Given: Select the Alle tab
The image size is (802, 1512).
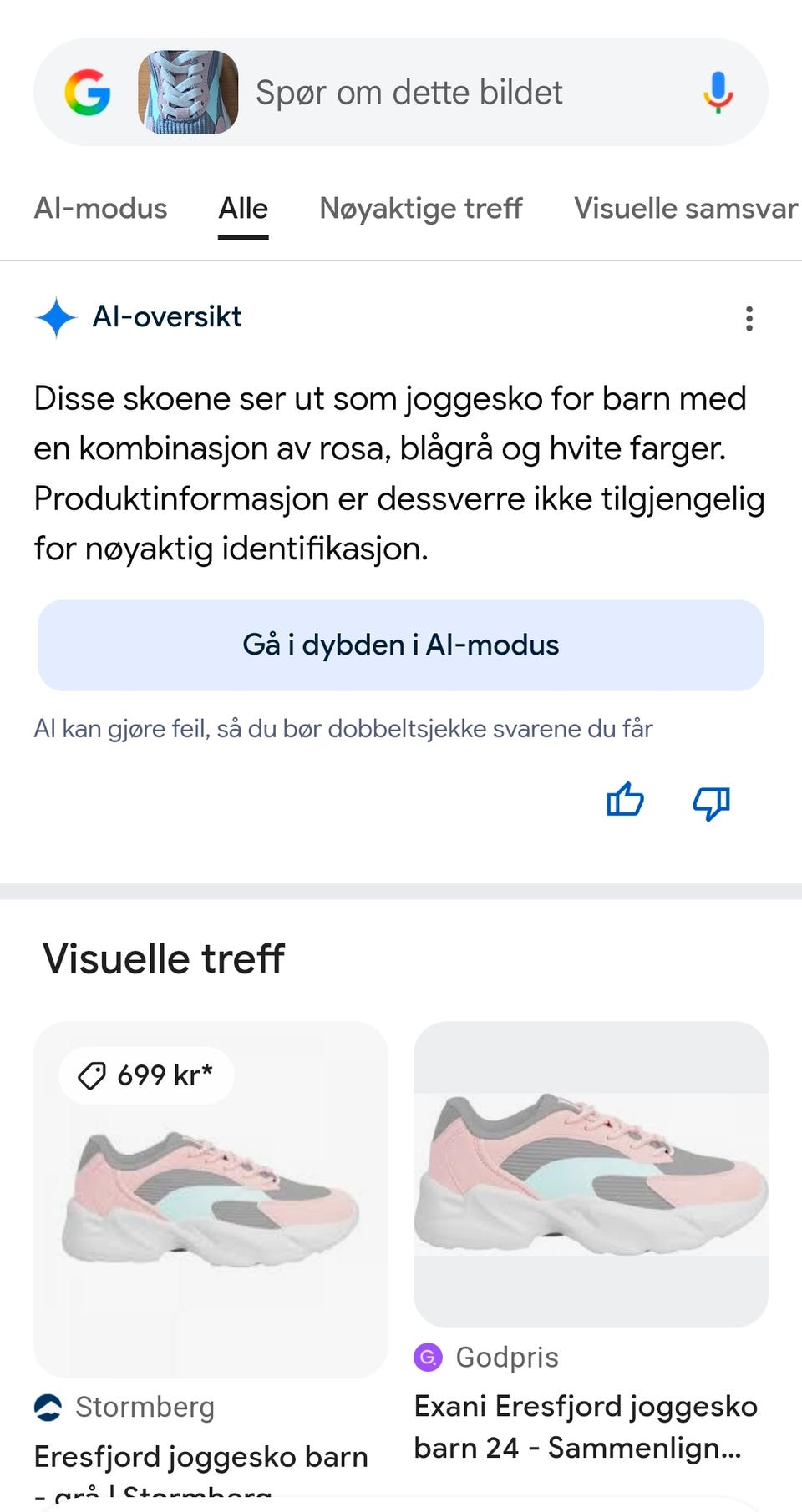Looking at the screenshot, I should [243, 208].
